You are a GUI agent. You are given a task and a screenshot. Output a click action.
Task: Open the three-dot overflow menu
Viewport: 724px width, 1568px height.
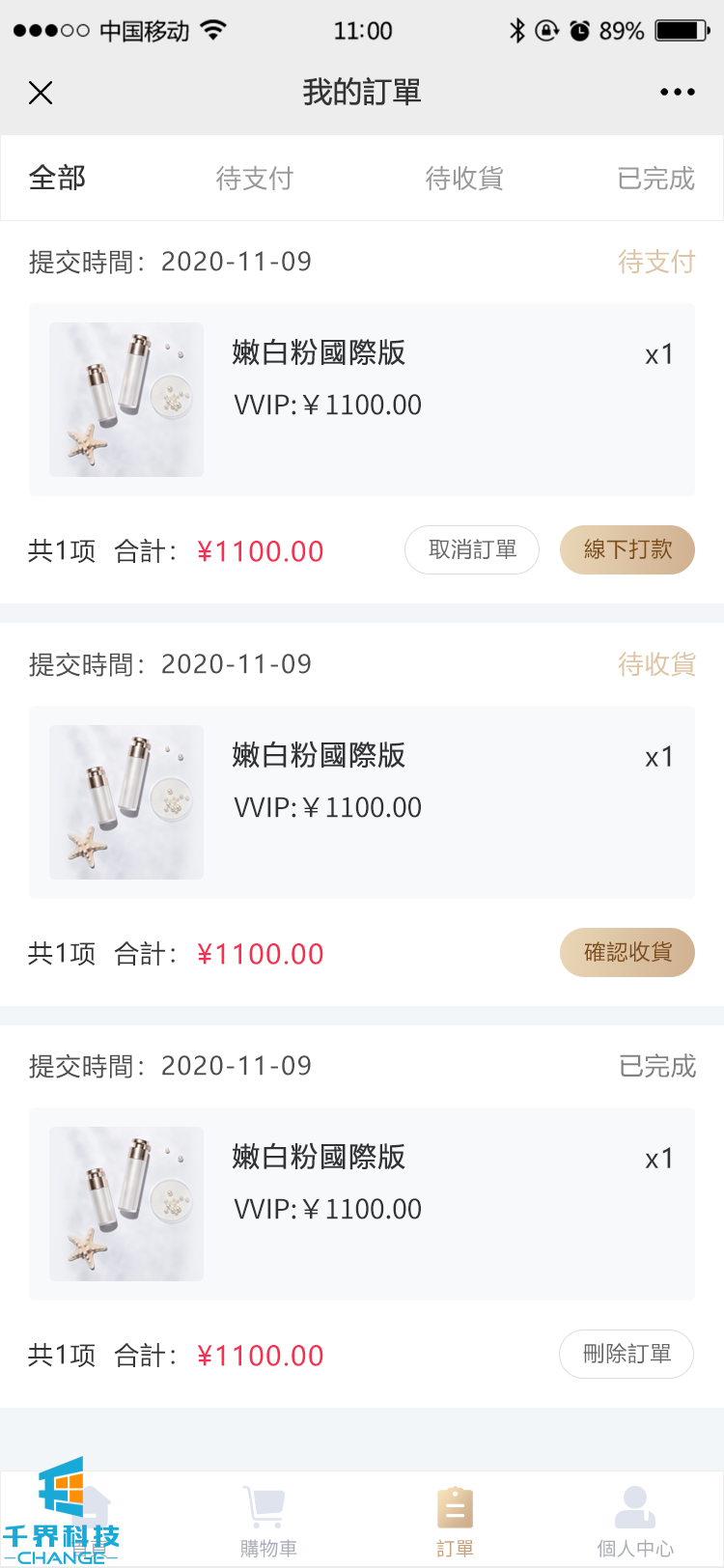point(677,93)
